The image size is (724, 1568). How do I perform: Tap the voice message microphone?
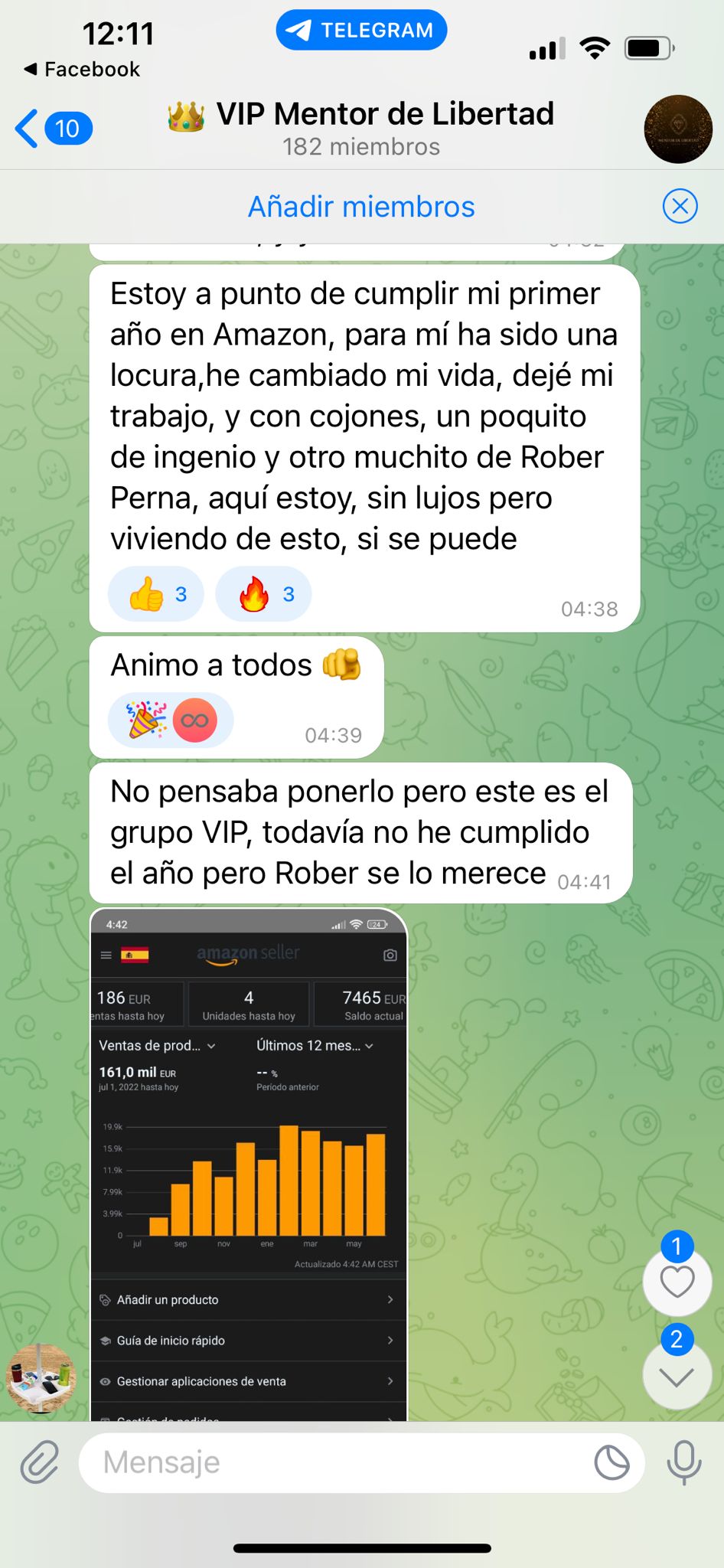click(683, 1462)
